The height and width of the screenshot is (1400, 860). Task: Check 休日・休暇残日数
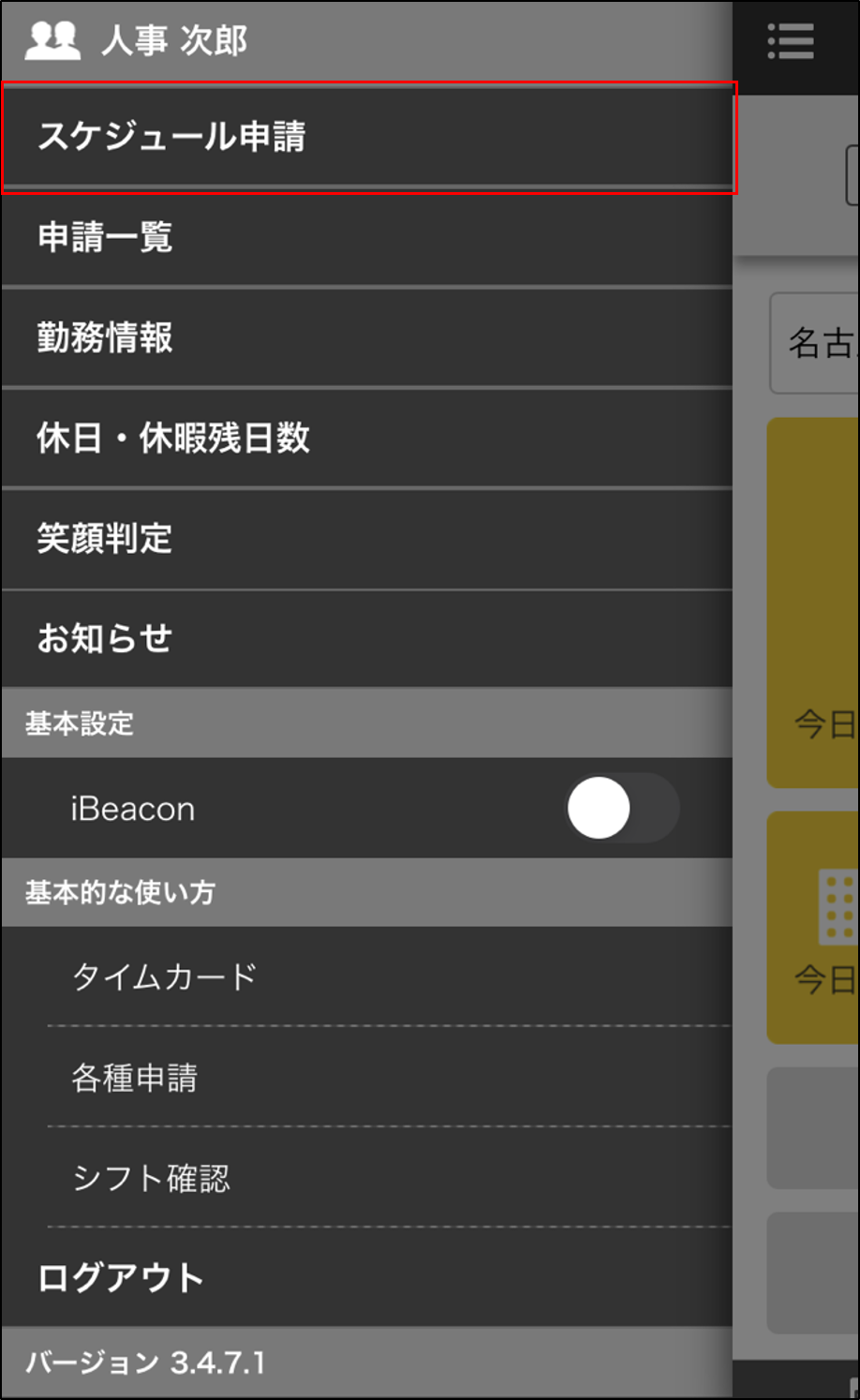(365, 438)
